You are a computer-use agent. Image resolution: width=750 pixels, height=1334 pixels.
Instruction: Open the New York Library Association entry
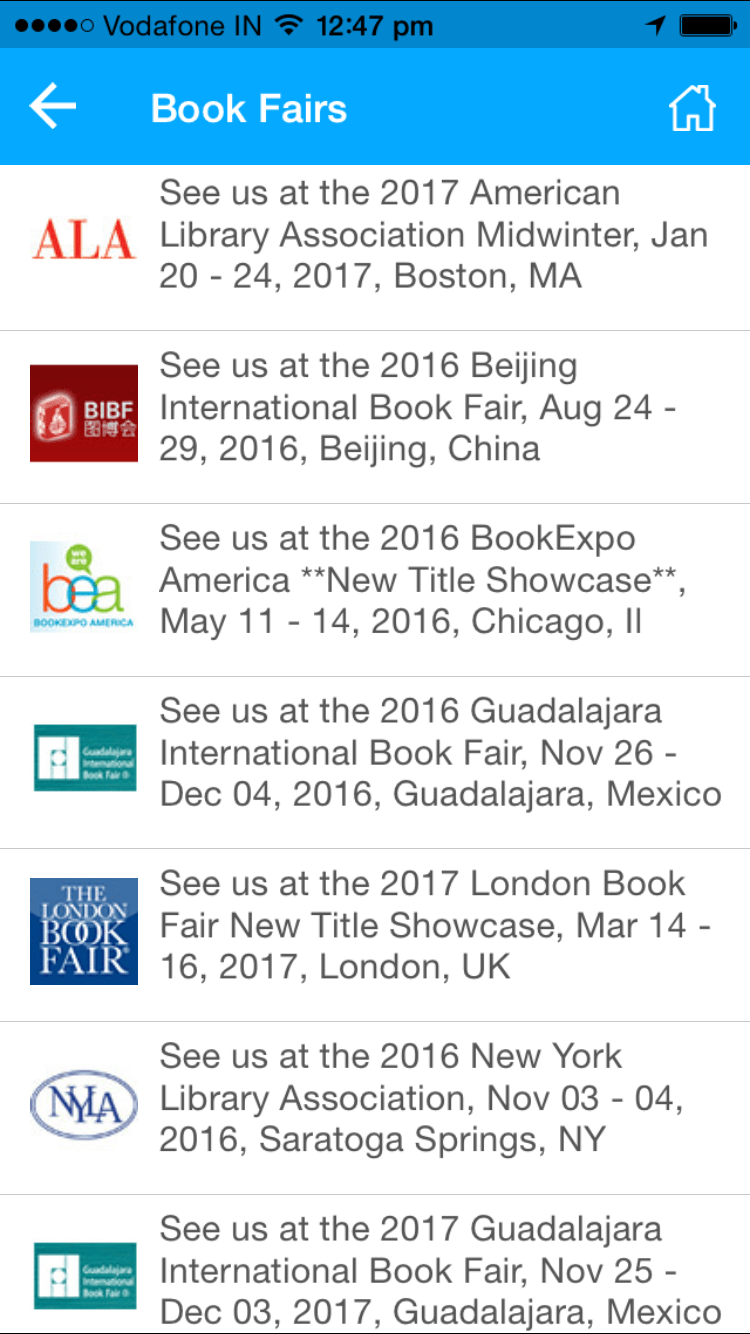[375, 1109]
